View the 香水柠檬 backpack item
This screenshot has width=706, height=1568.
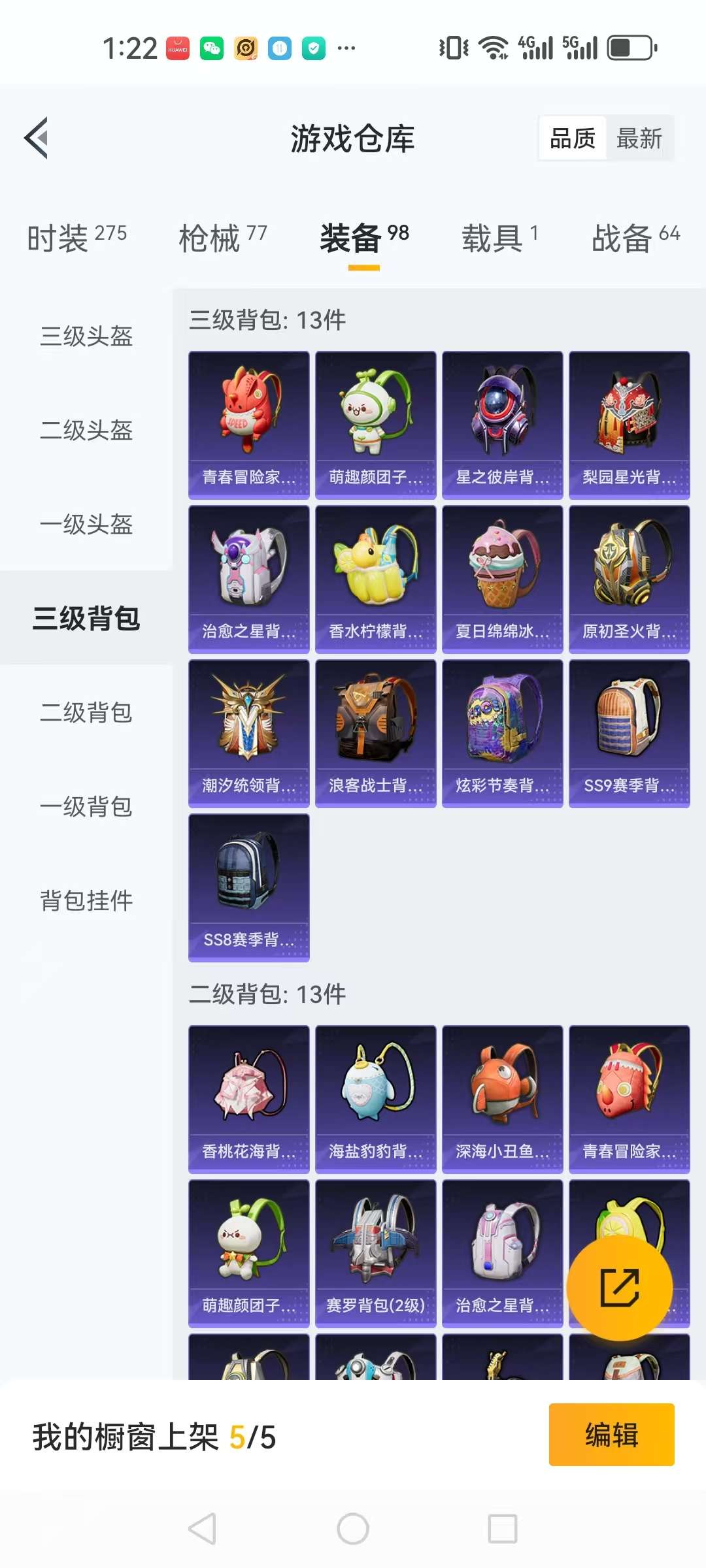[x=375, y=580]
